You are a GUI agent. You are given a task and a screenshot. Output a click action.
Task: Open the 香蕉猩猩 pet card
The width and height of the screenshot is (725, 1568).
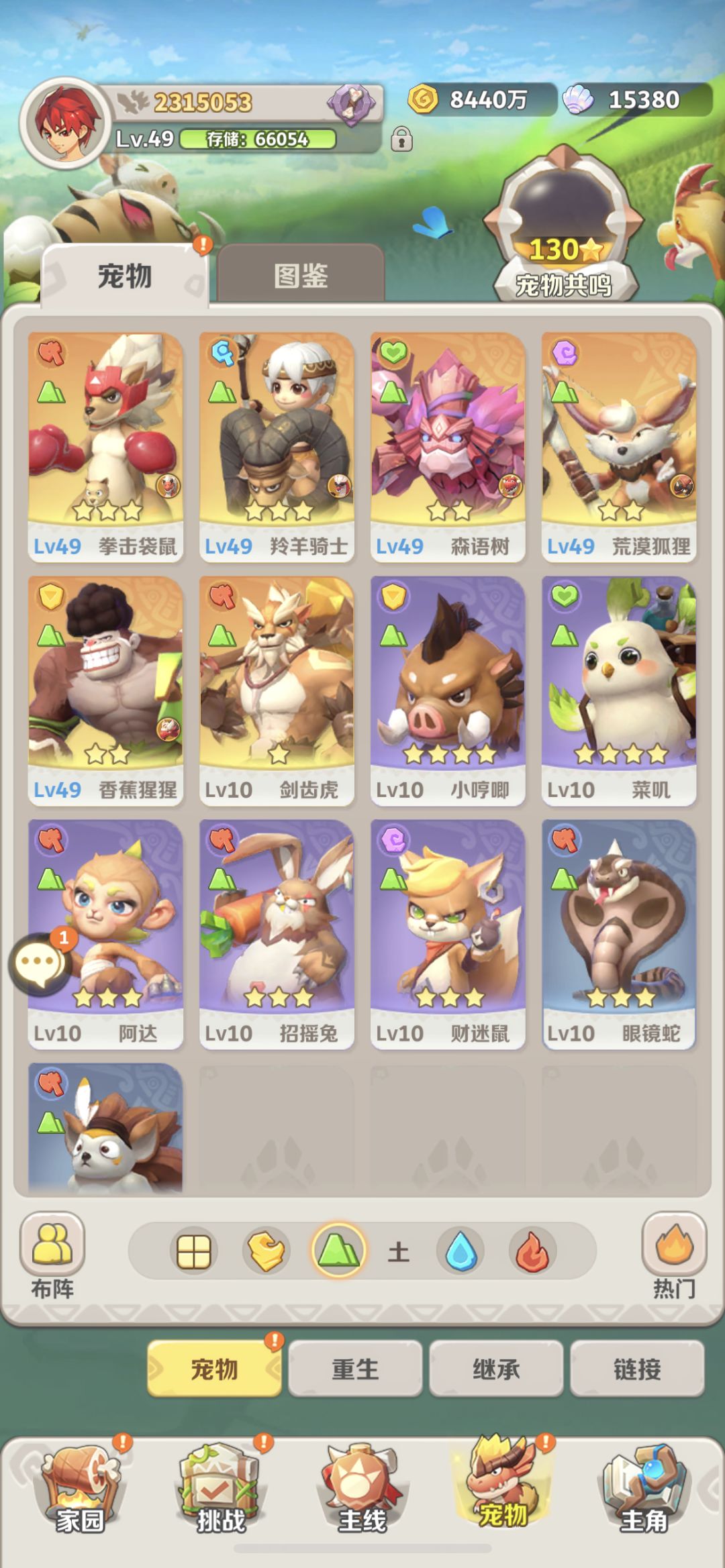105,690
